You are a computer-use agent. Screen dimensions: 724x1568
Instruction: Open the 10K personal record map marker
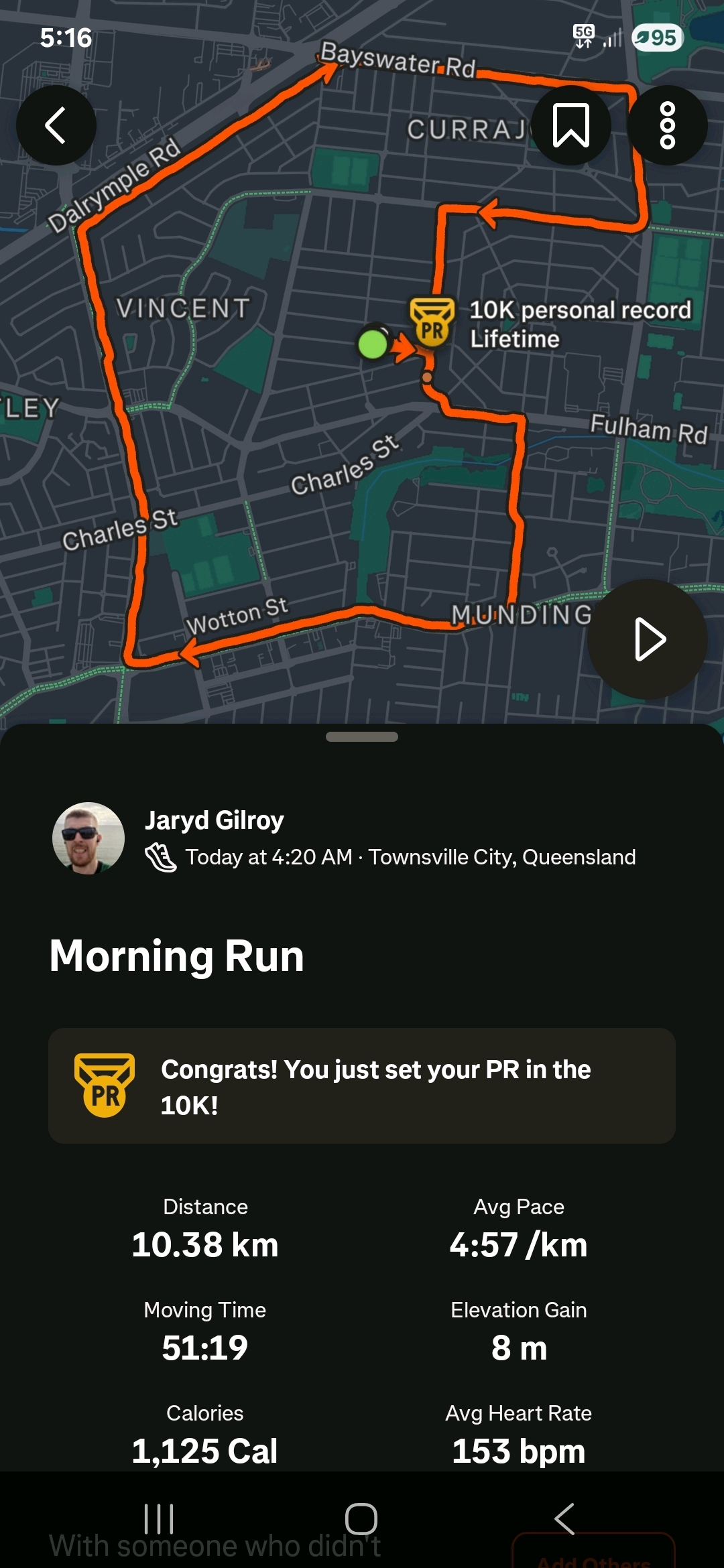pyautogui.click(x=432, y=323)
